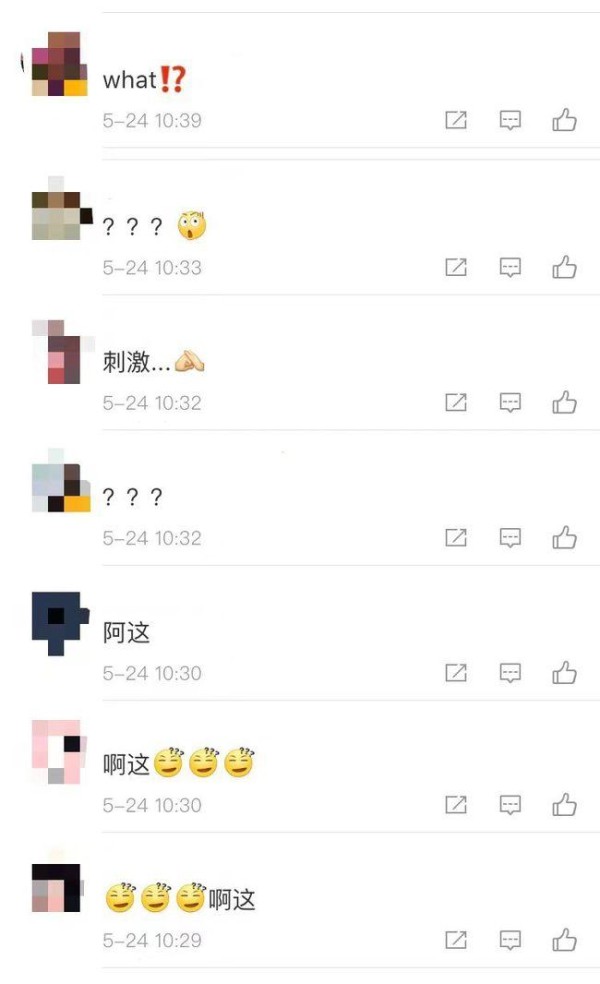
Task: Like the "阿这" comment
Action: point(564,673)
